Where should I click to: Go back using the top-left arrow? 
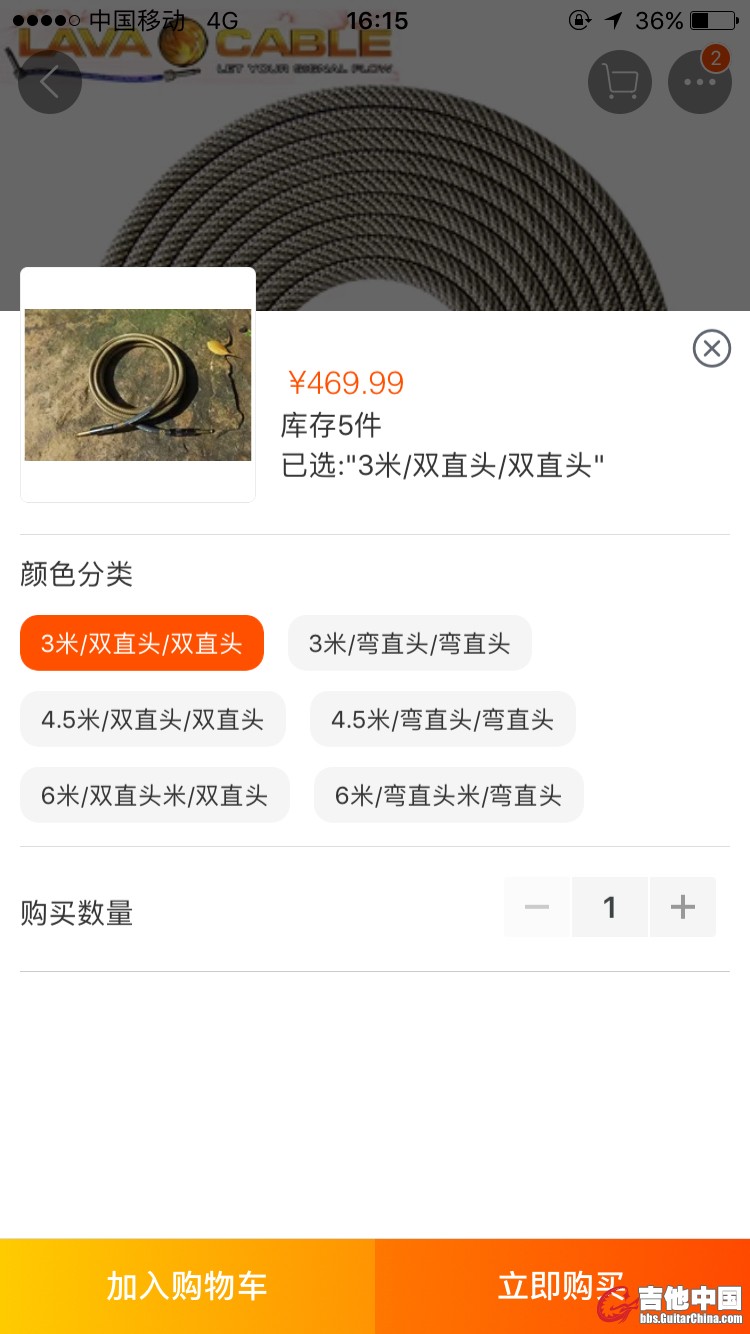pyautogui.click(x=49, y=82)
